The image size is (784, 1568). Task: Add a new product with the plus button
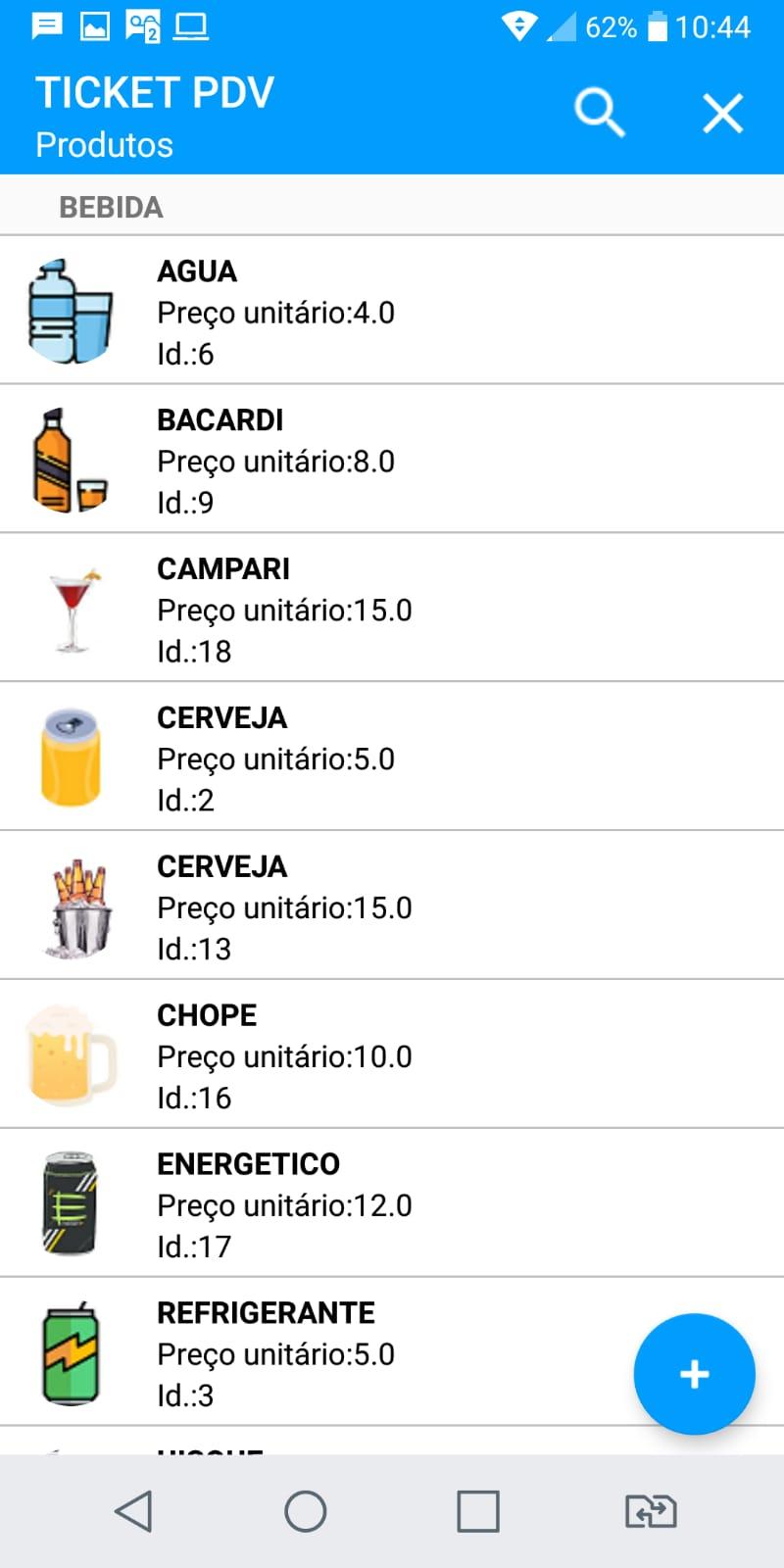pos(694,1373)
